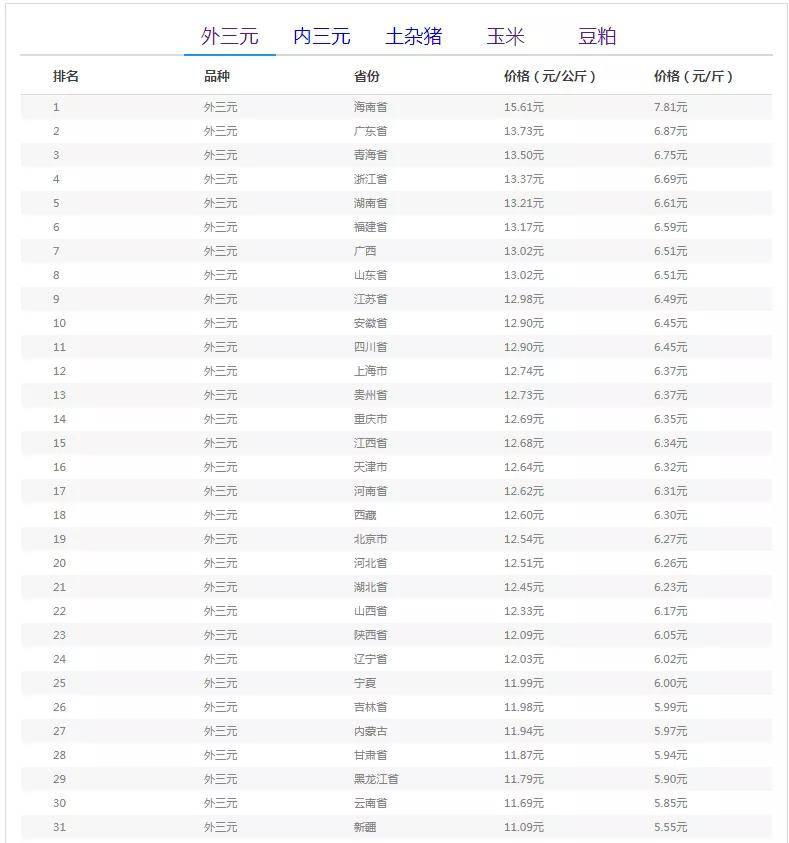The image size is (789, 843).
Task: View the 豆粕 tab
Action: click(597, 37)
